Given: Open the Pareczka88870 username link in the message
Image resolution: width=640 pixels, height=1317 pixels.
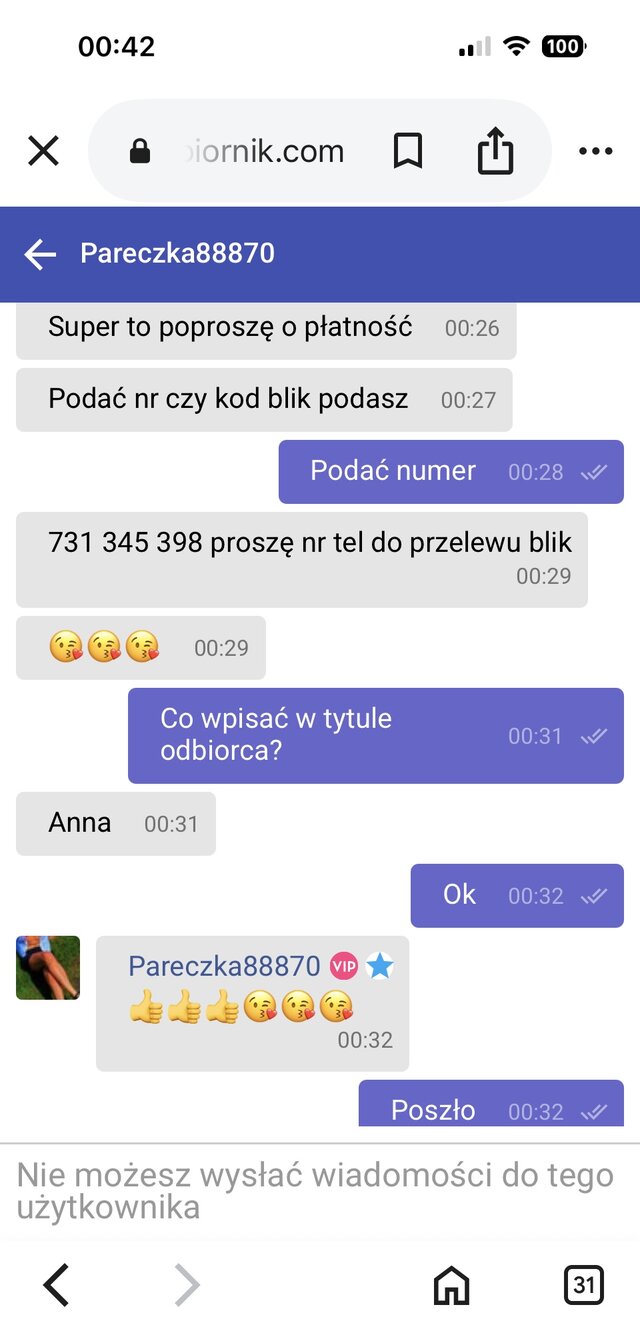Looking at the screenshot, I should pos(224,966).
